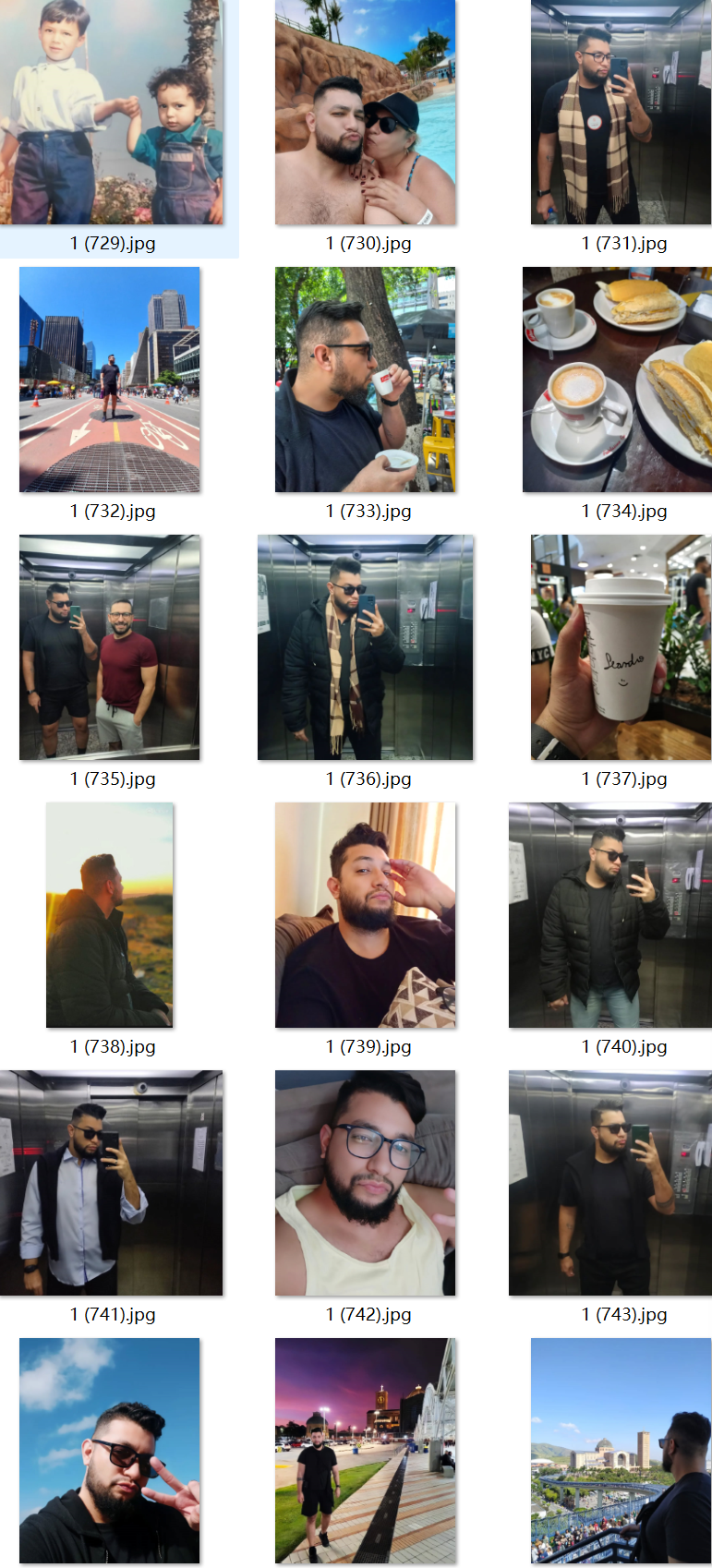This screenshot has width=712, height=1568.
Task: Open the image 1 (735).jpg
Action: (109, 647)
